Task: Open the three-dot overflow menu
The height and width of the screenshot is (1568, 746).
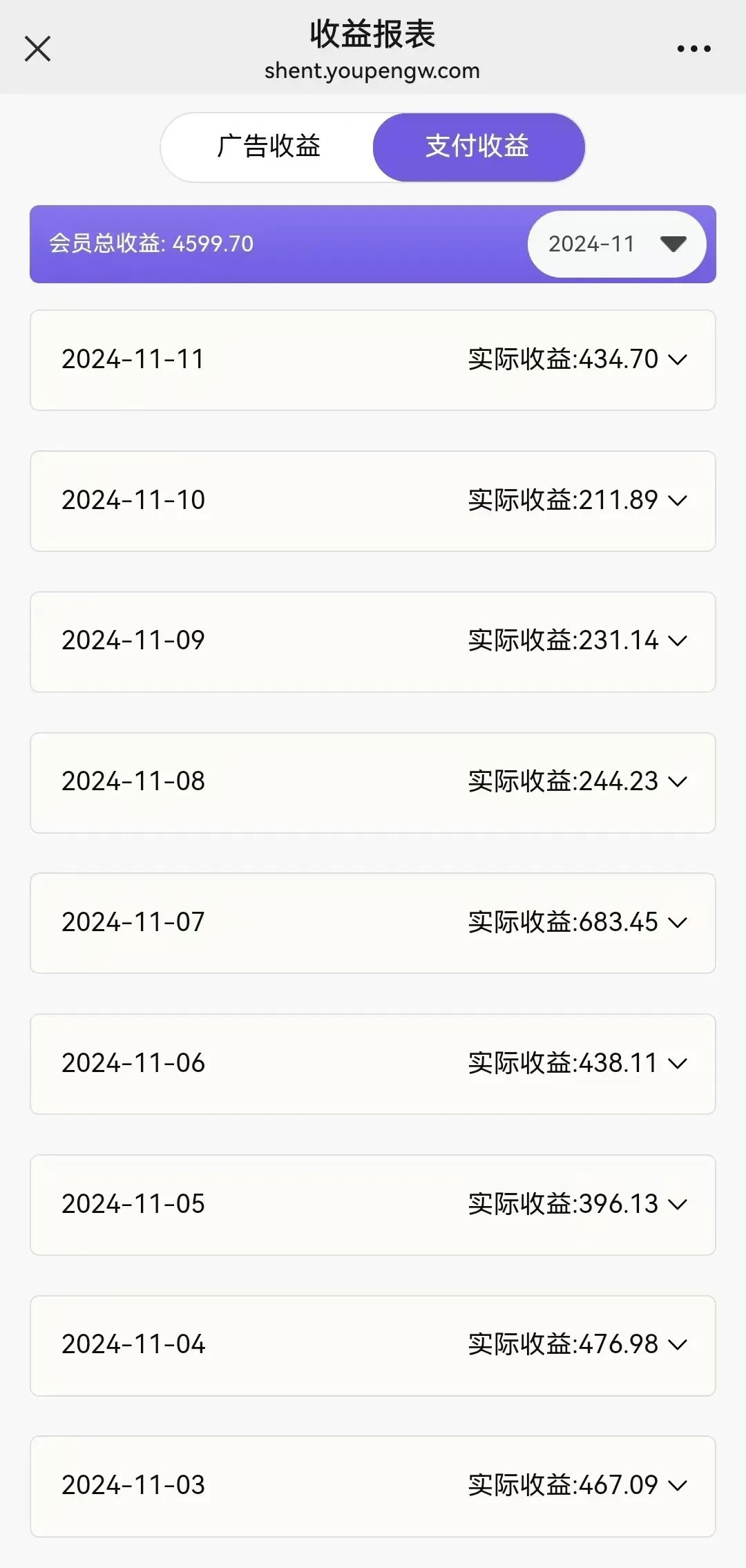Action: 694,49
